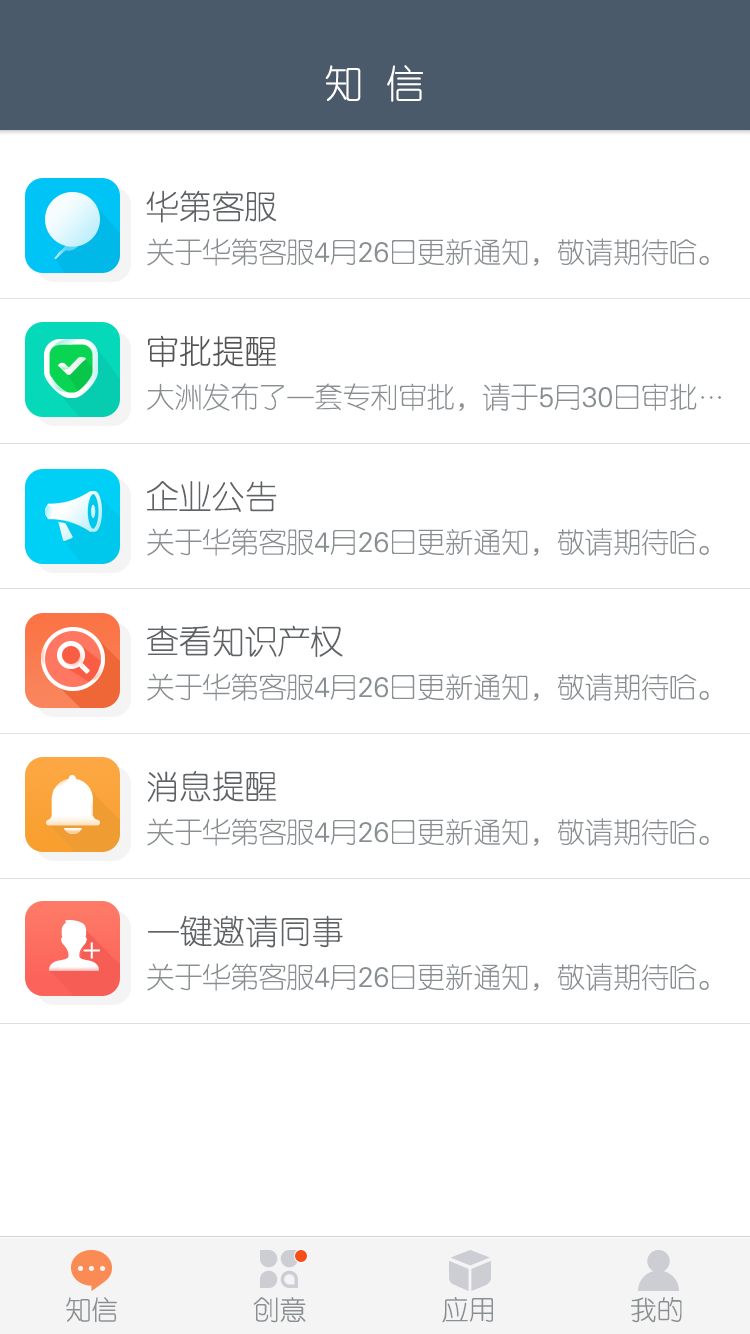
Task: Open 一键邀请同事 to invite colleagues
Action: pos(375,951)
